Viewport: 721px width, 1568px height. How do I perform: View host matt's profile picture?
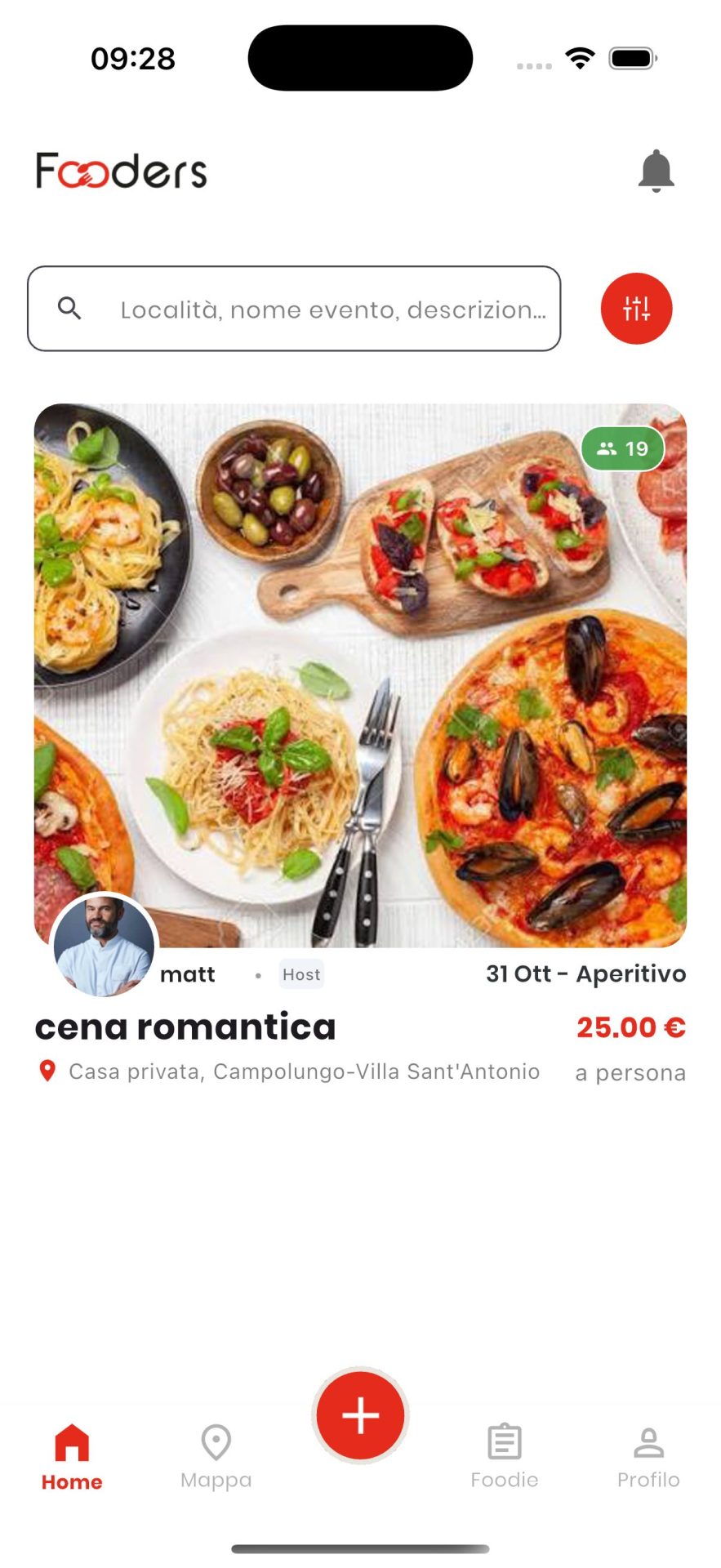click(x=104, y=945)
